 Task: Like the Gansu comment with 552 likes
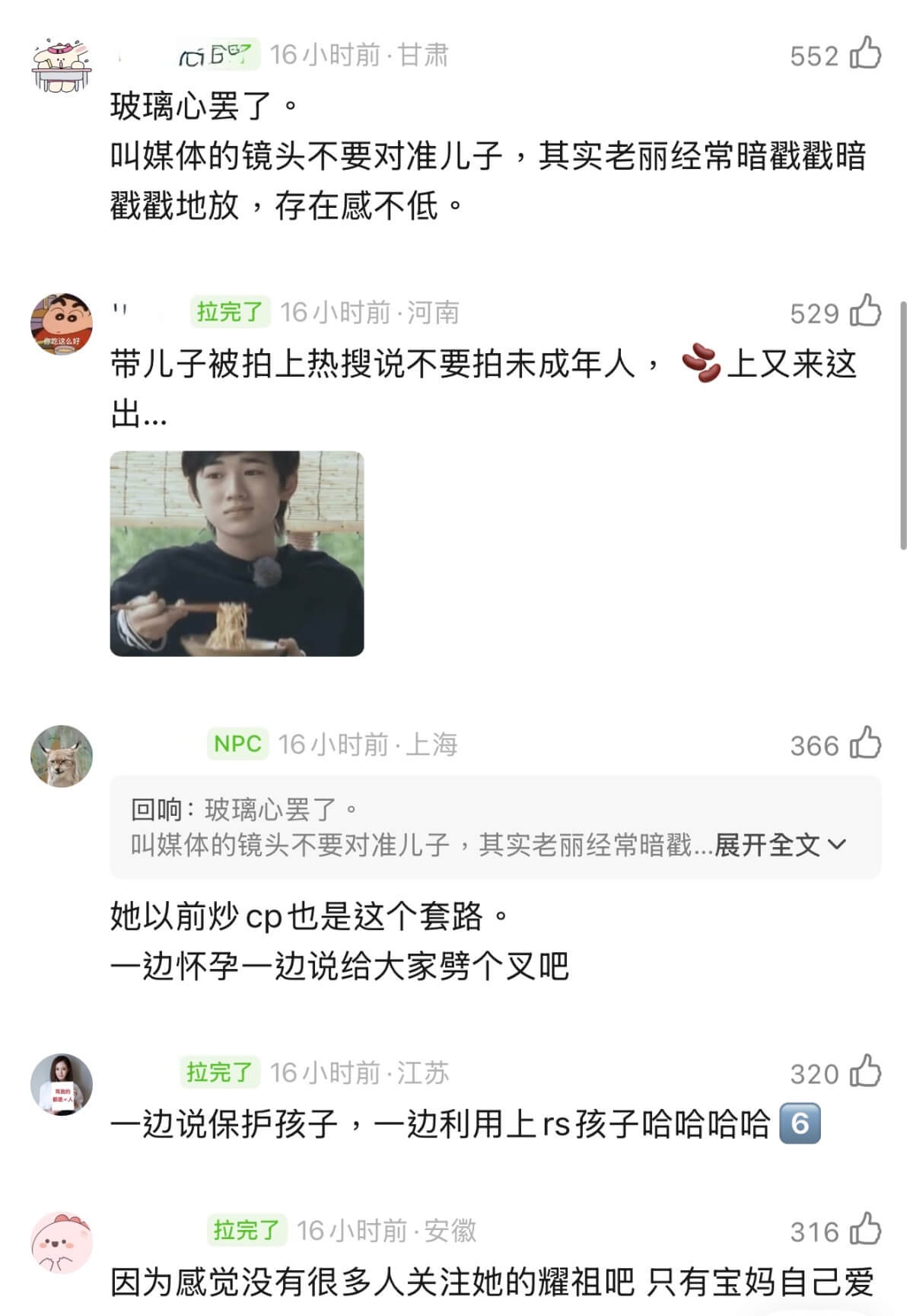[x=865, y=54]
